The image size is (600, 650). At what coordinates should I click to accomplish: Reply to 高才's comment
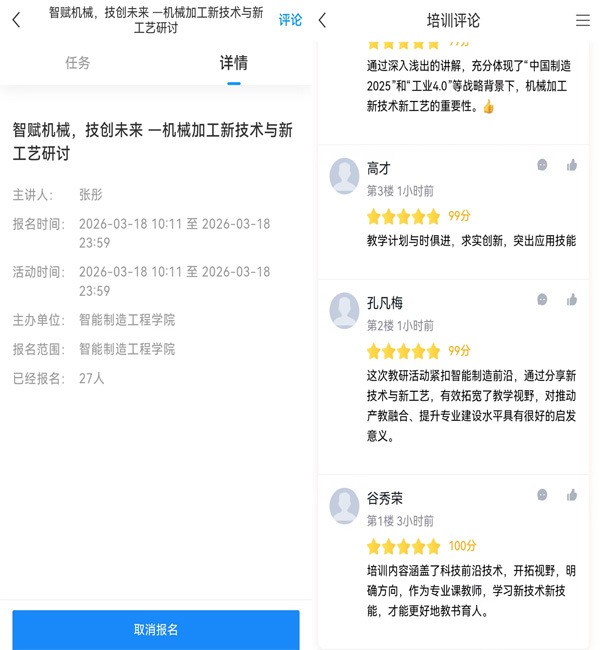point(542,165)
